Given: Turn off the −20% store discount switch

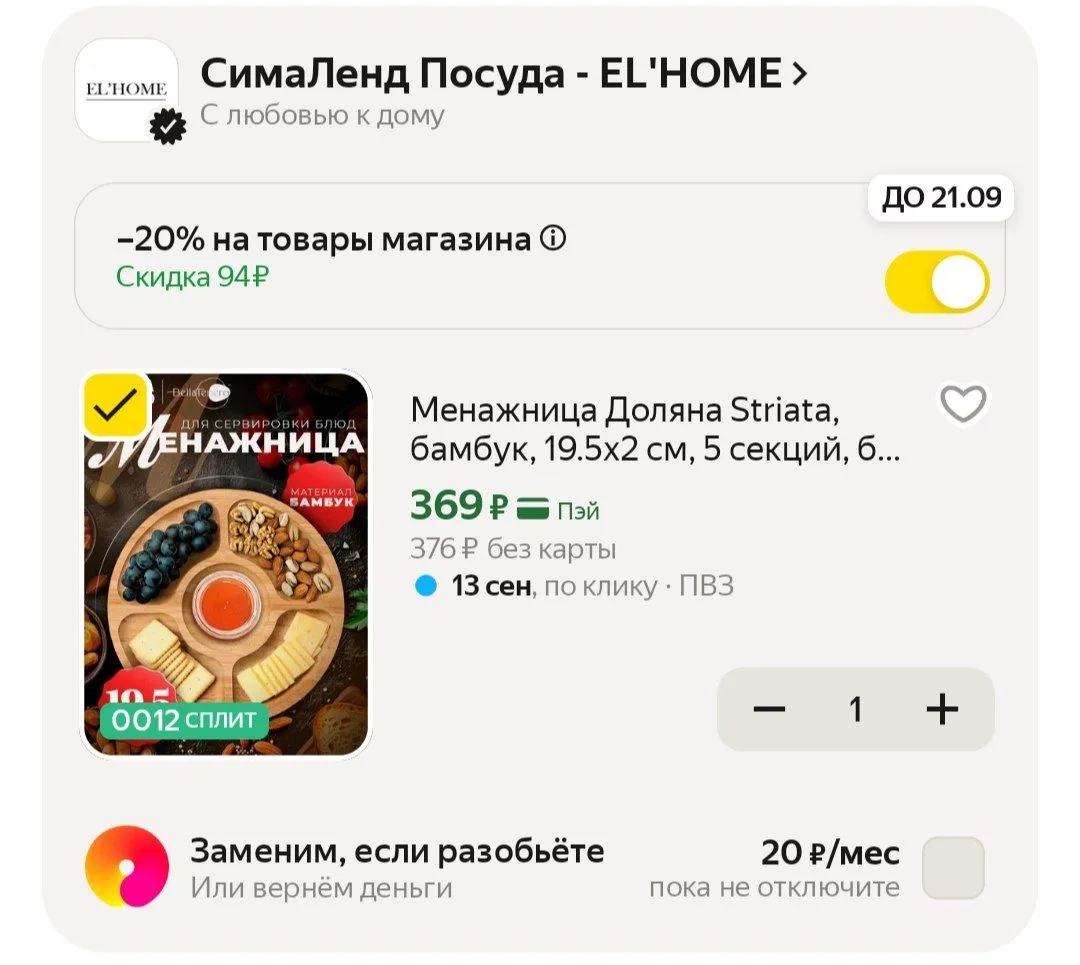Looking at the screenshot, I should tap(937, 282).
